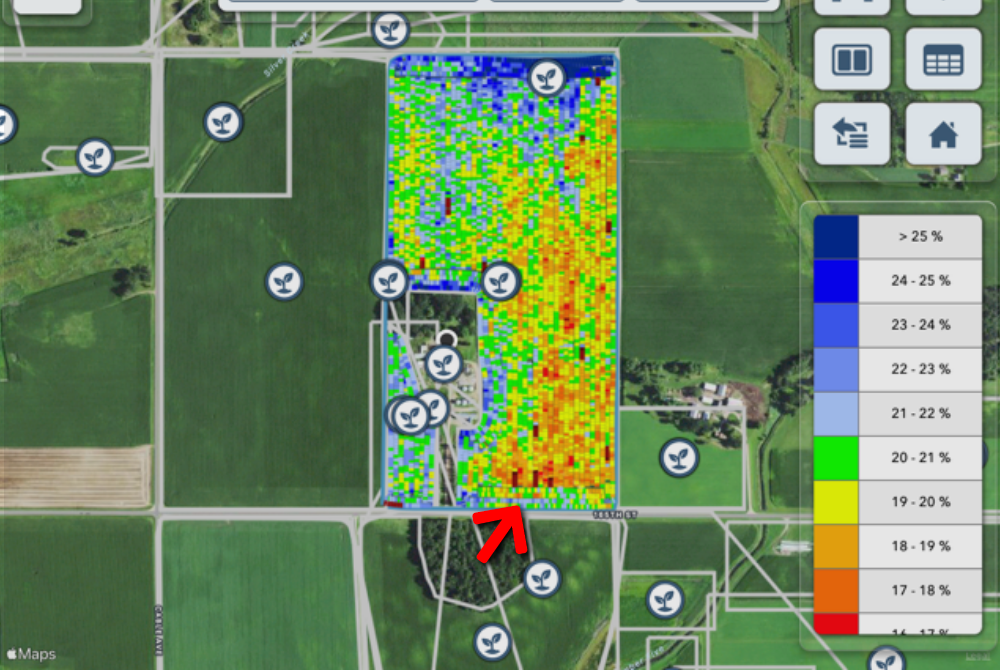This screenshot has width=1000, height=670.
Task: Select field pin inside small hexagon-outlined field
Action: (95, 157)
